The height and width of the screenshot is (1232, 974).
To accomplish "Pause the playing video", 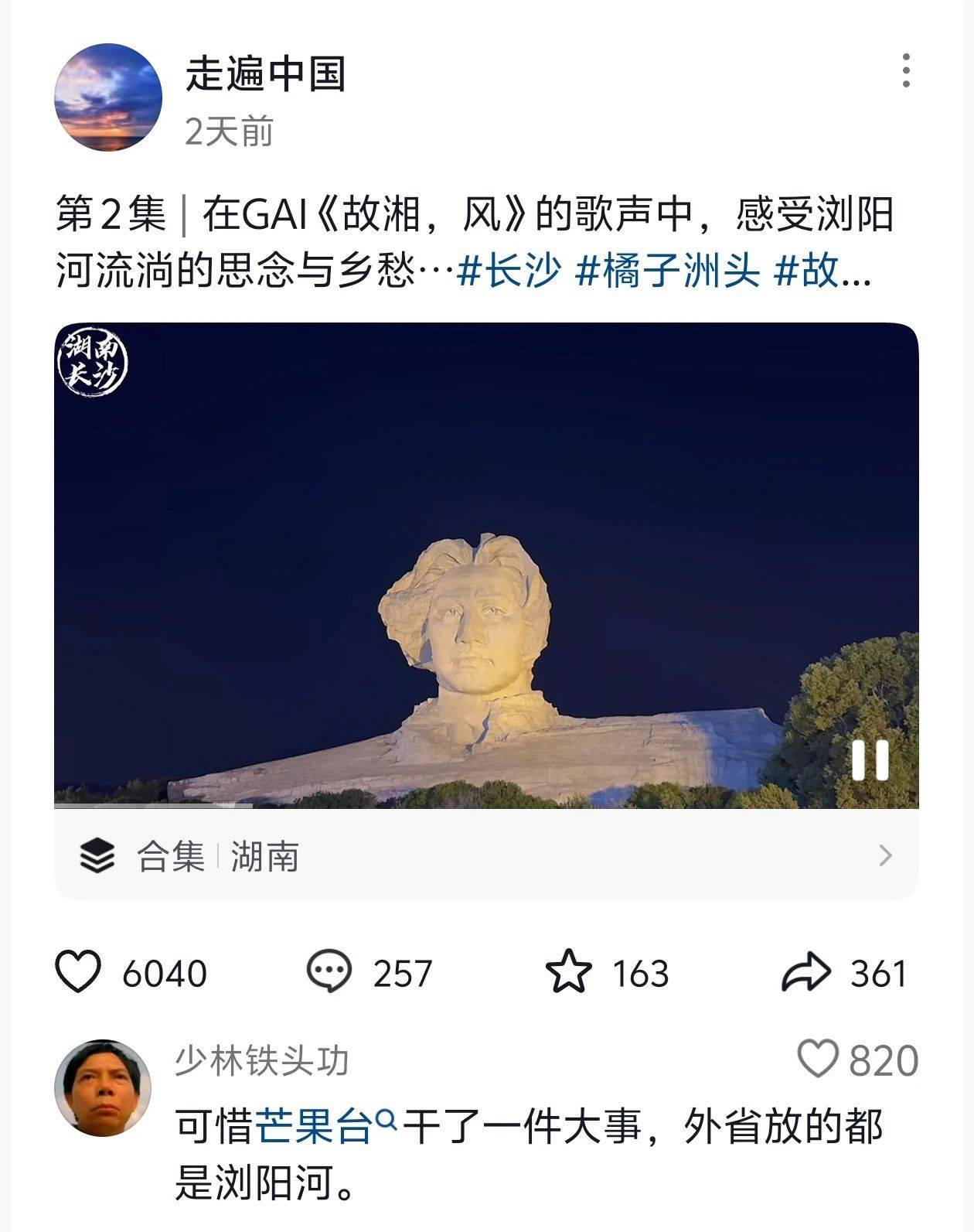I will (x=870, y=761).
